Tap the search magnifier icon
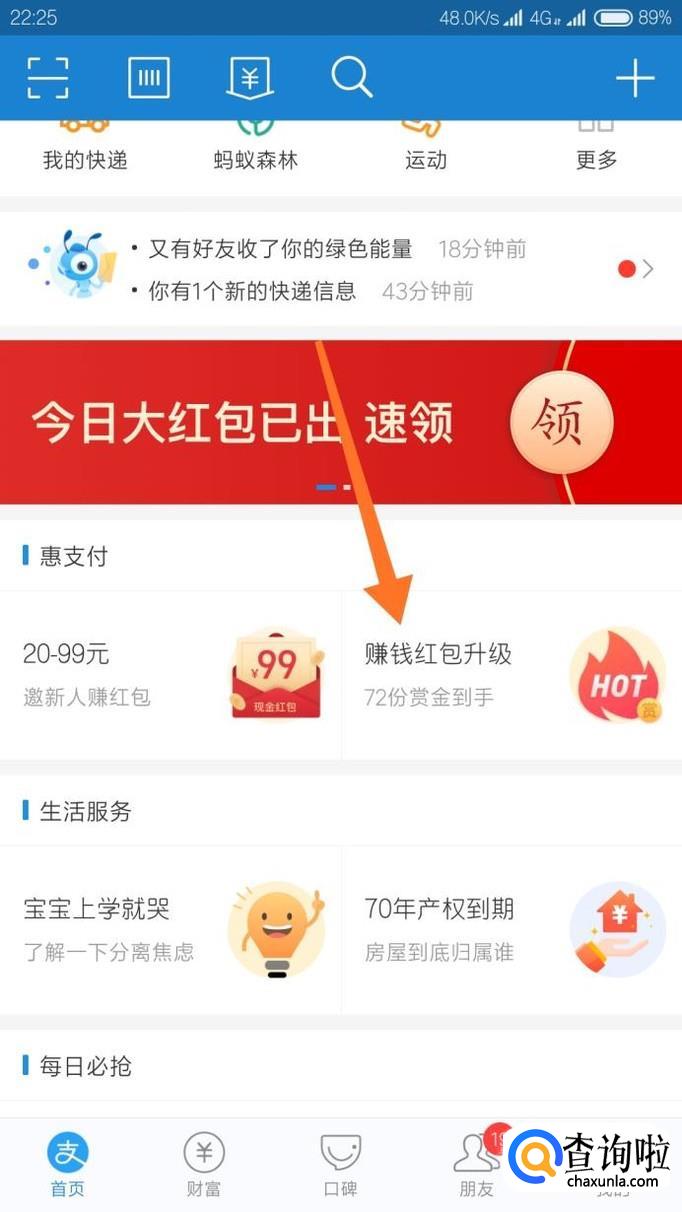Screen dimensions: 682x1212 click(x=351, y=77)
